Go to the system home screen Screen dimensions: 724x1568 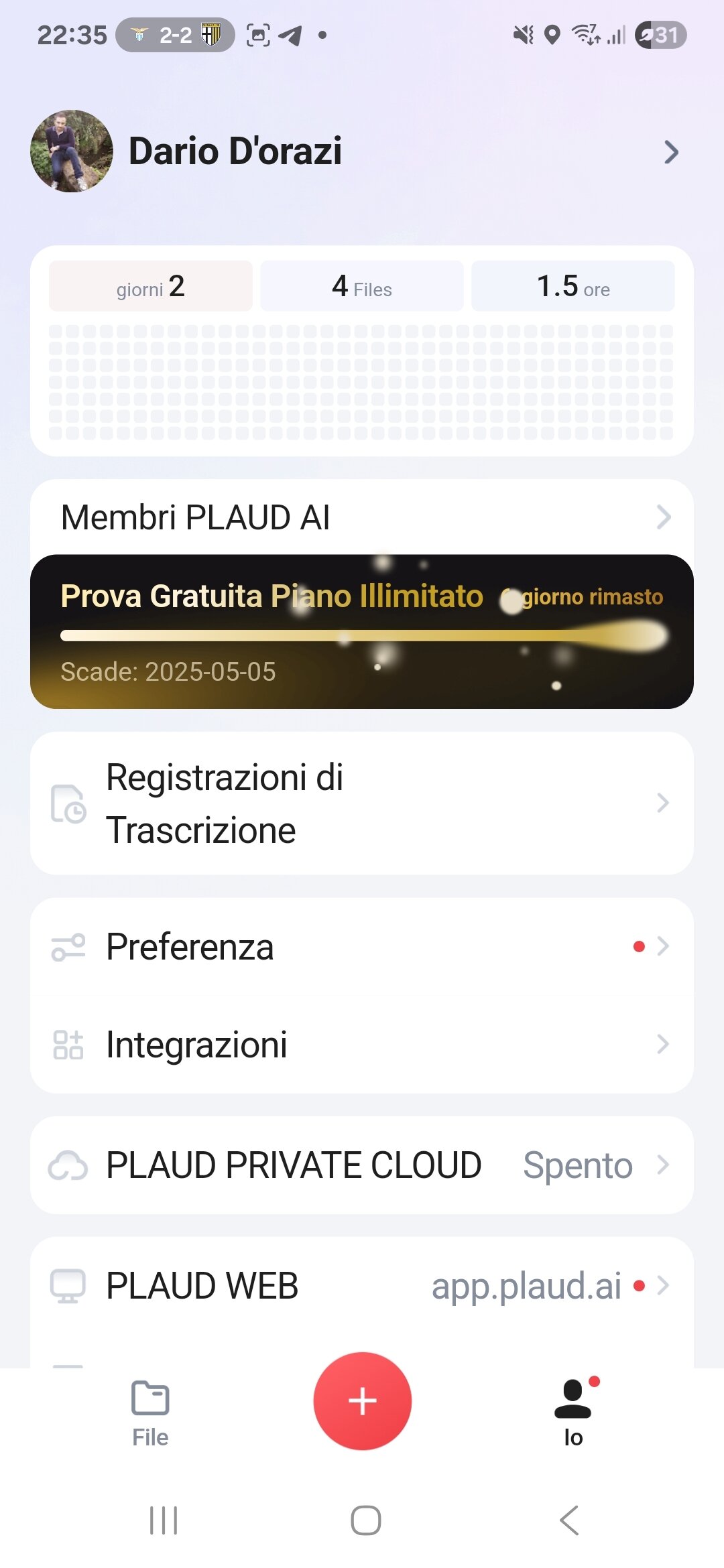(366, 1520)
